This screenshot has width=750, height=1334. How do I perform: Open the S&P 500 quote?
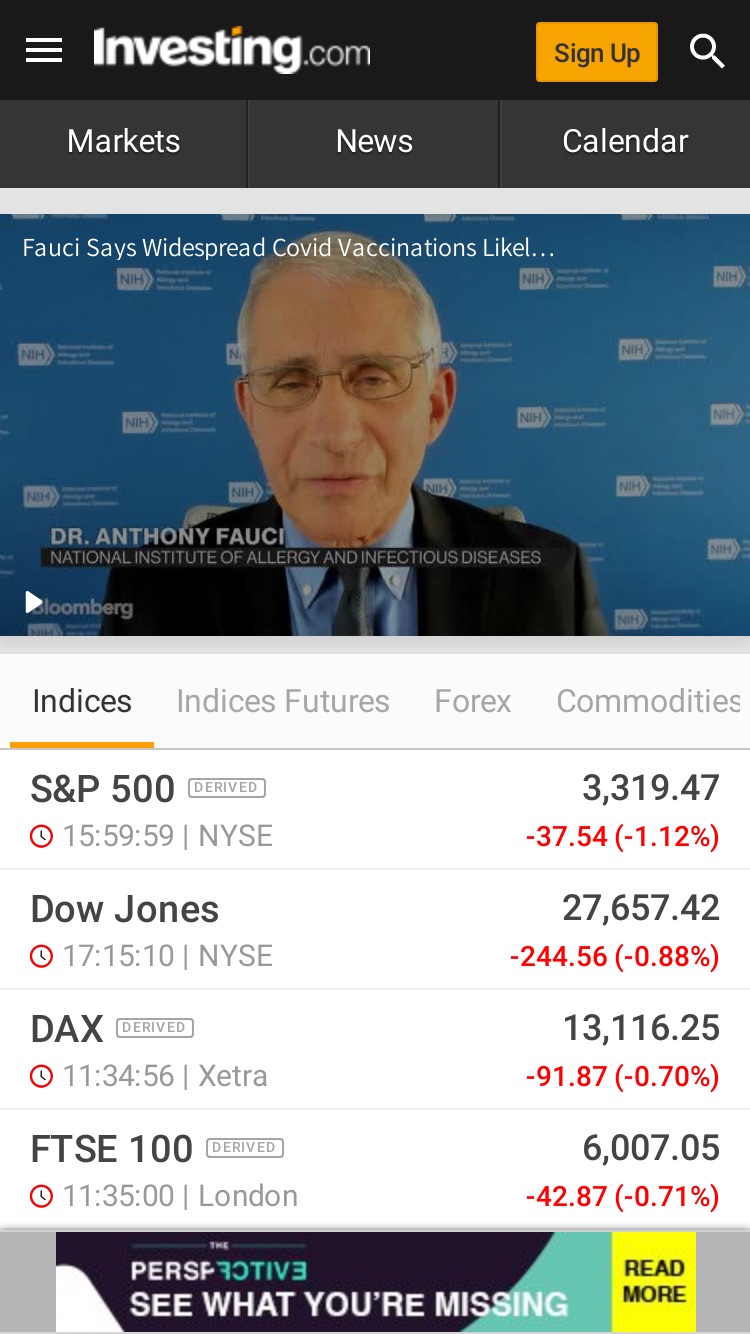tap(375, 810)
